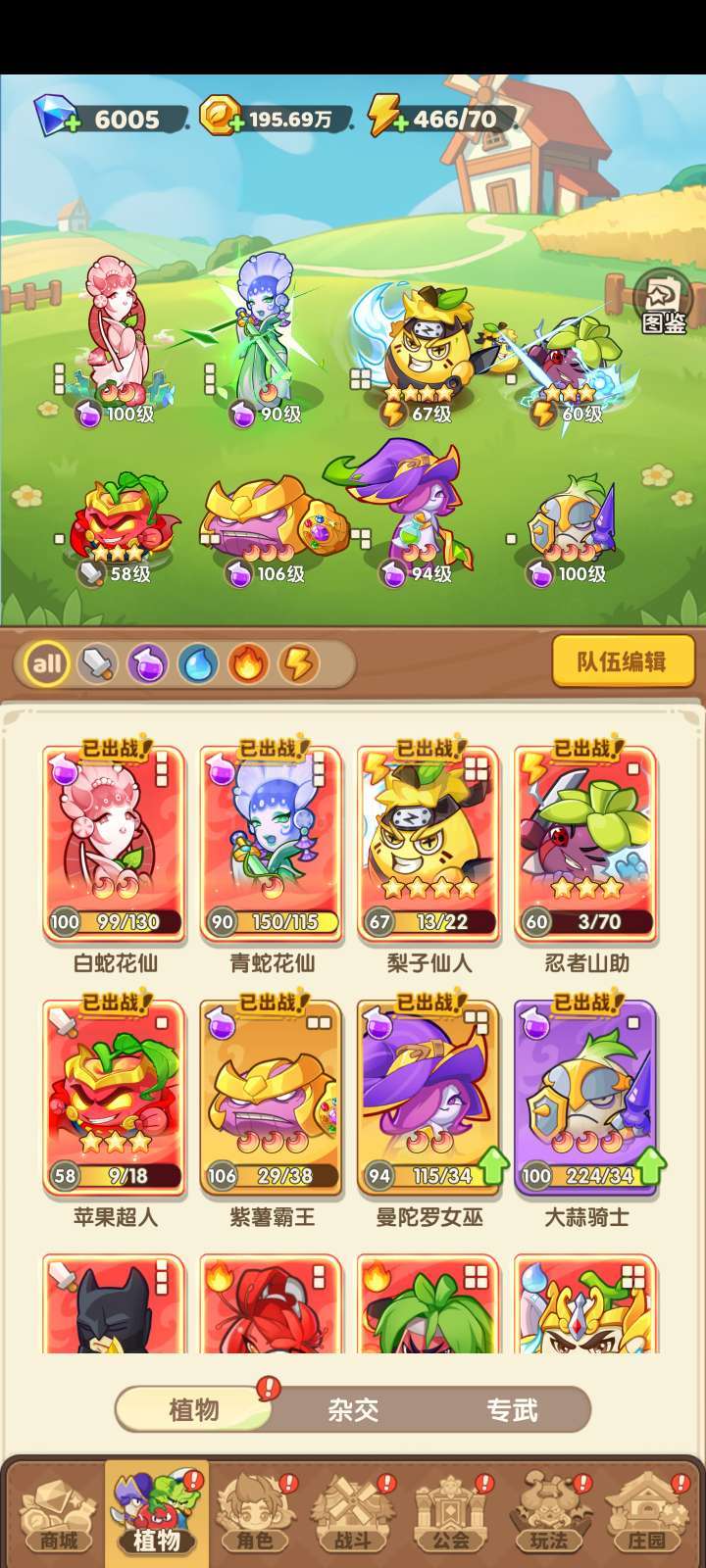Select the all filter chip
The image size is (706, 1568).
(x=46, y=664)
